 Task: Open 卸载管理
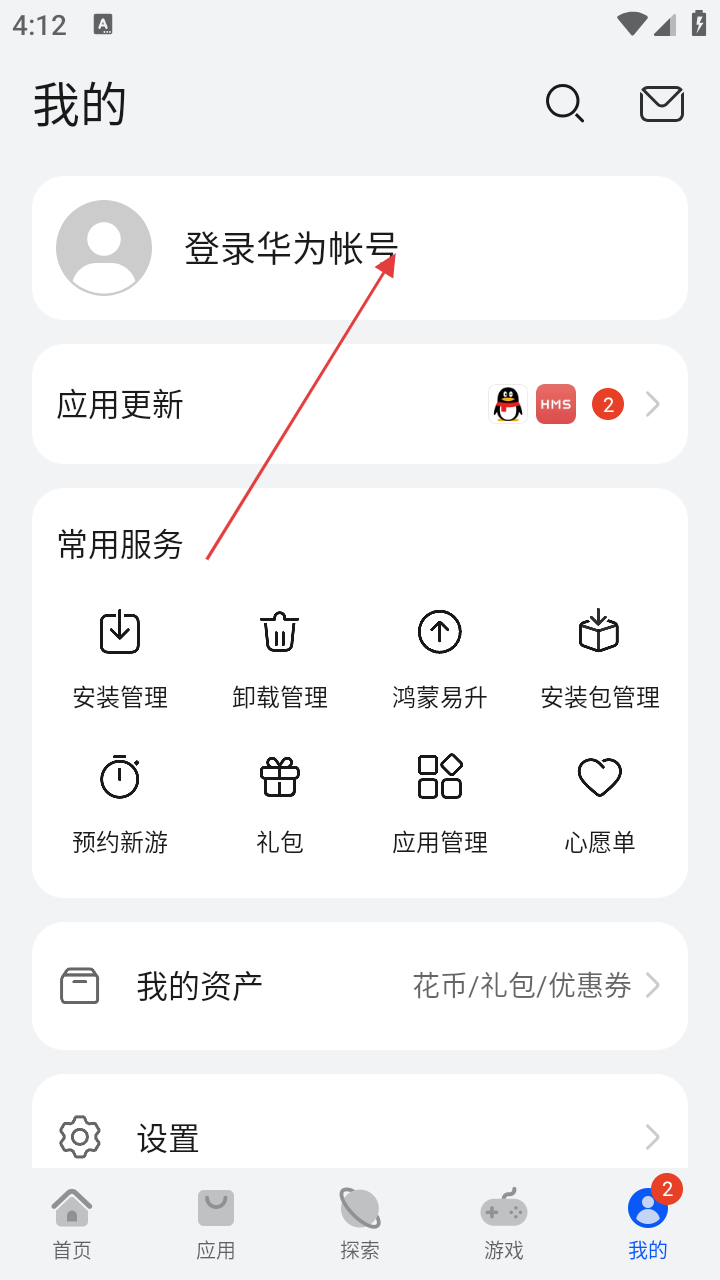(x=280, y=655)
